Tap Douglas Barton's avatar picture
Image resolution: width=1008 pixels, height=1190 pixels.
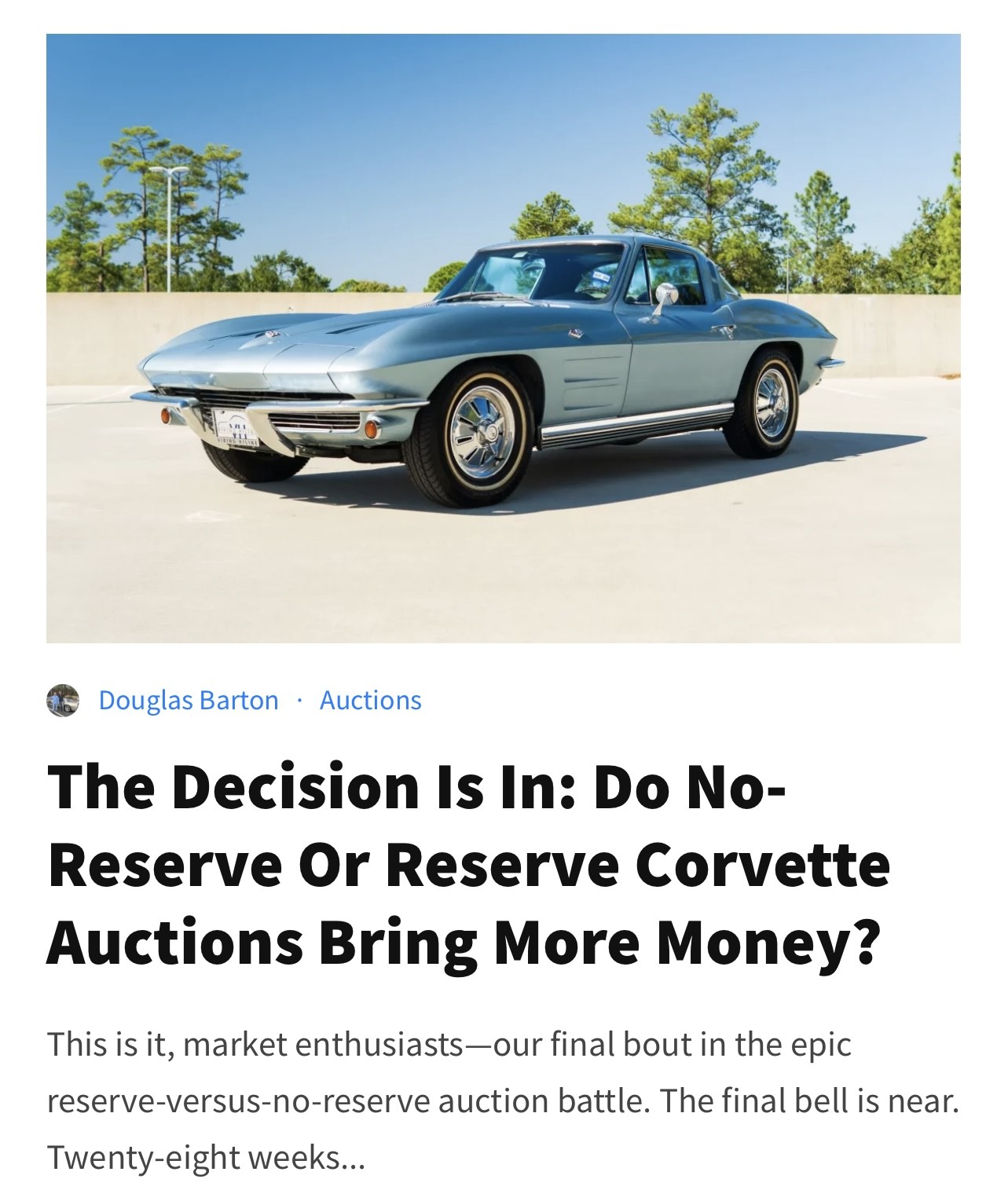tap(63, 700)
